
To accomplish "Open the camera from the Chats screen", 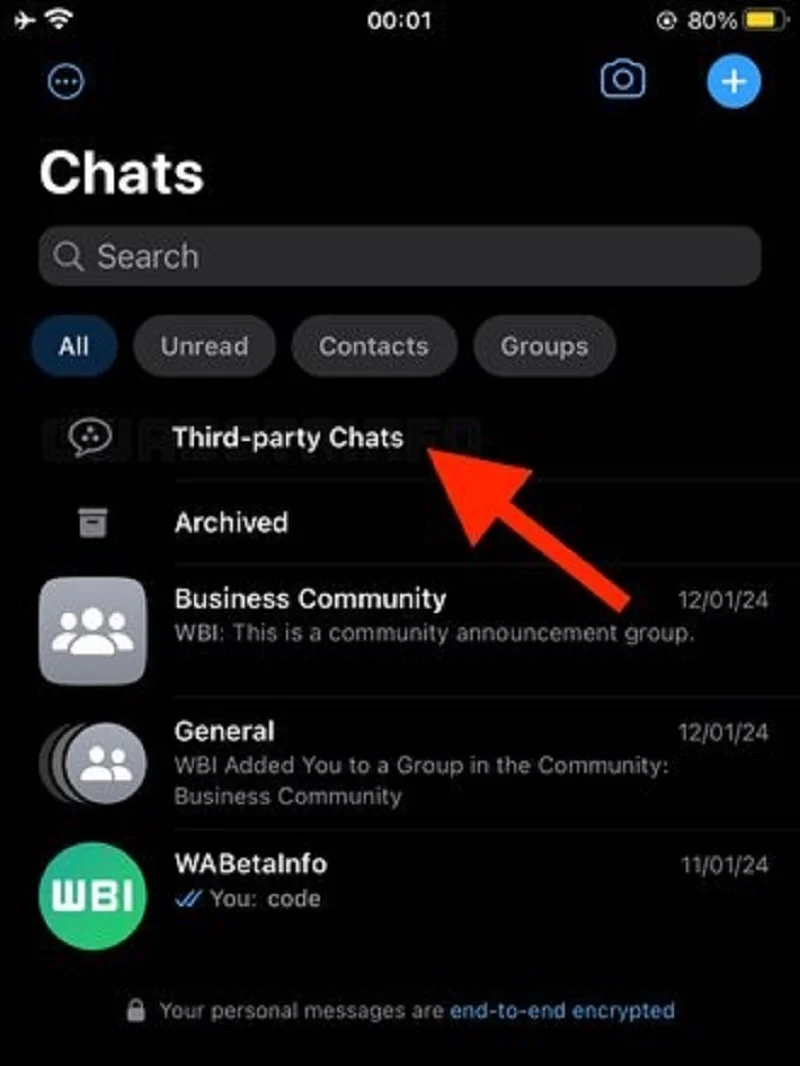I will pos(623,80).
